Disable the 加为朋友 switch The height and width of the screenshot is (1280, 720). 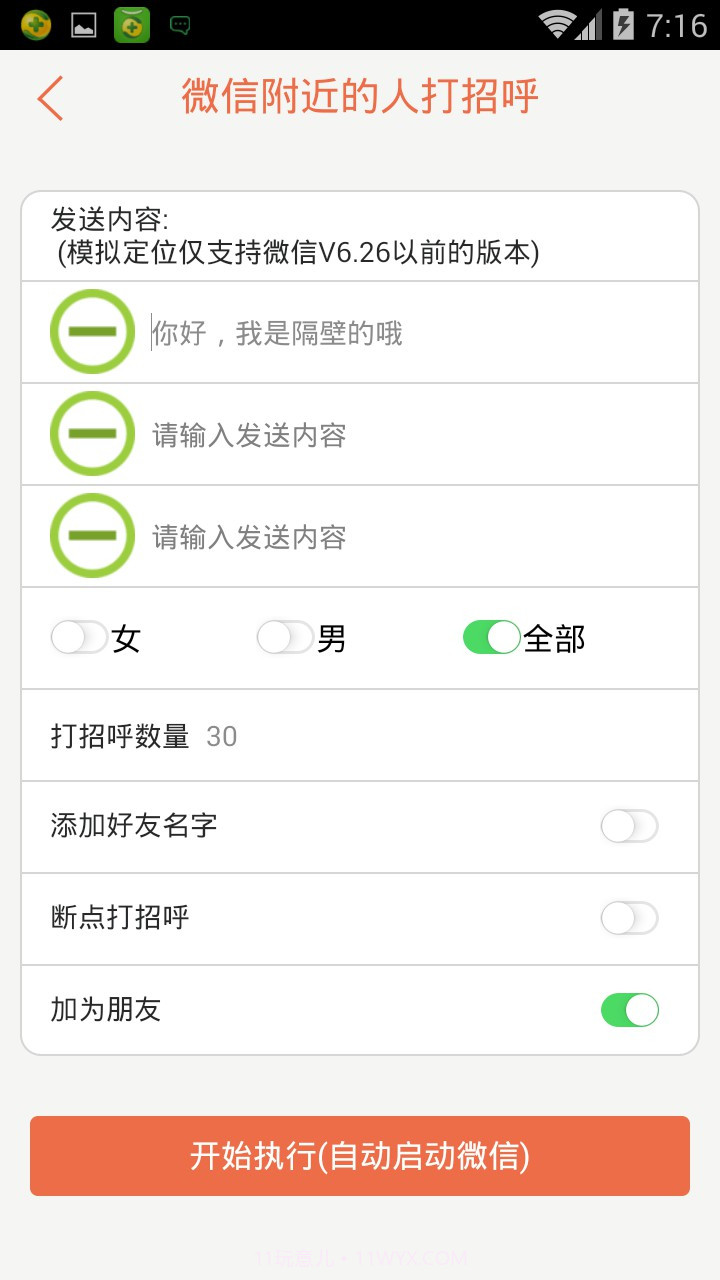[x=629, y=1009]
